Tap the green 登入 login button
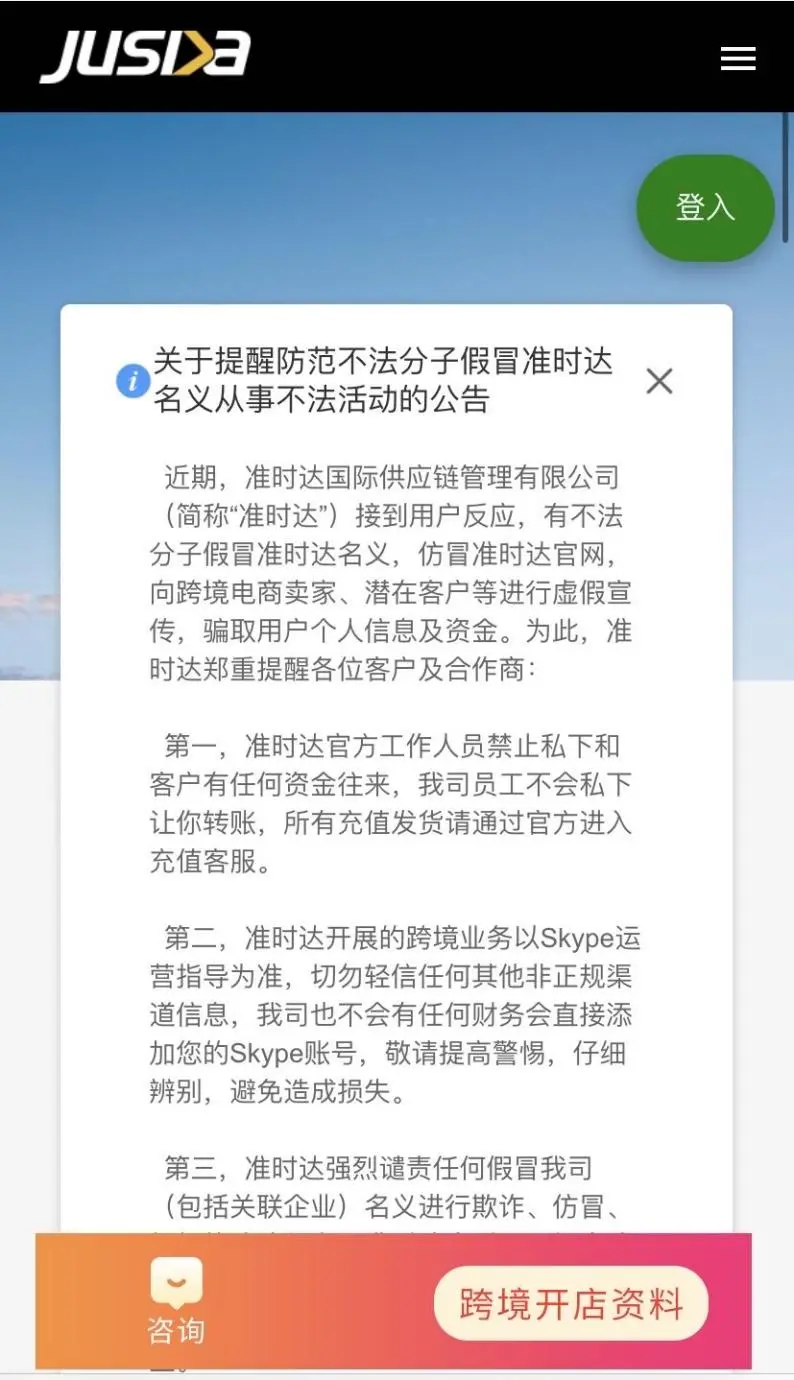This screenshot has height=1380, width=794. coord(706,208)
